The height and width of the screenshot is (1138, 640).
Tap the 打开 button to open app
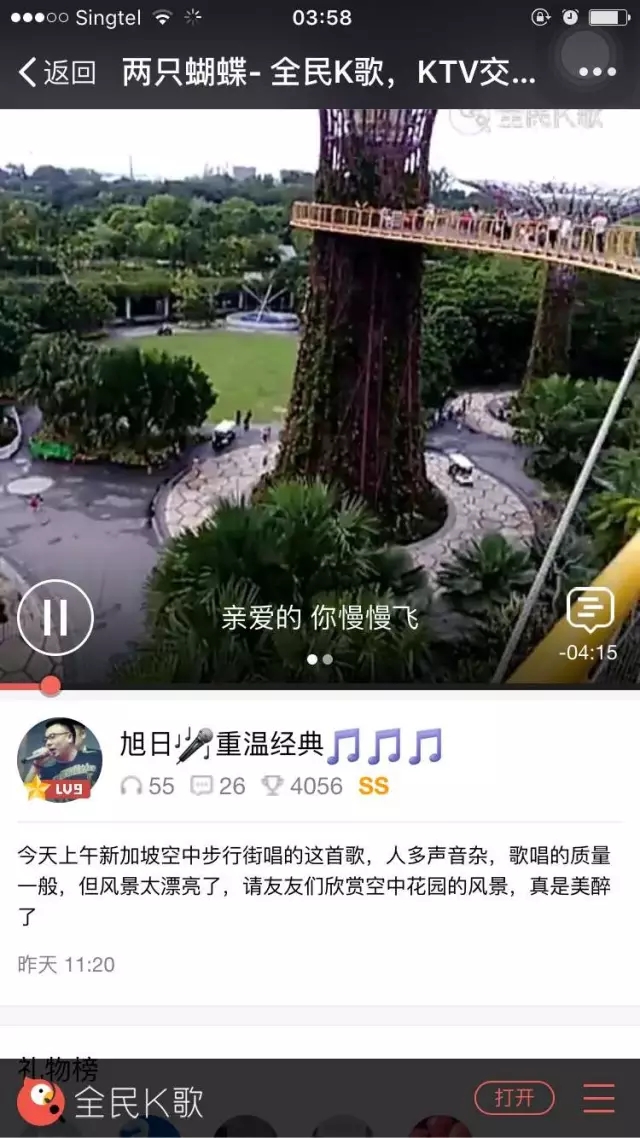(514, 1098)
